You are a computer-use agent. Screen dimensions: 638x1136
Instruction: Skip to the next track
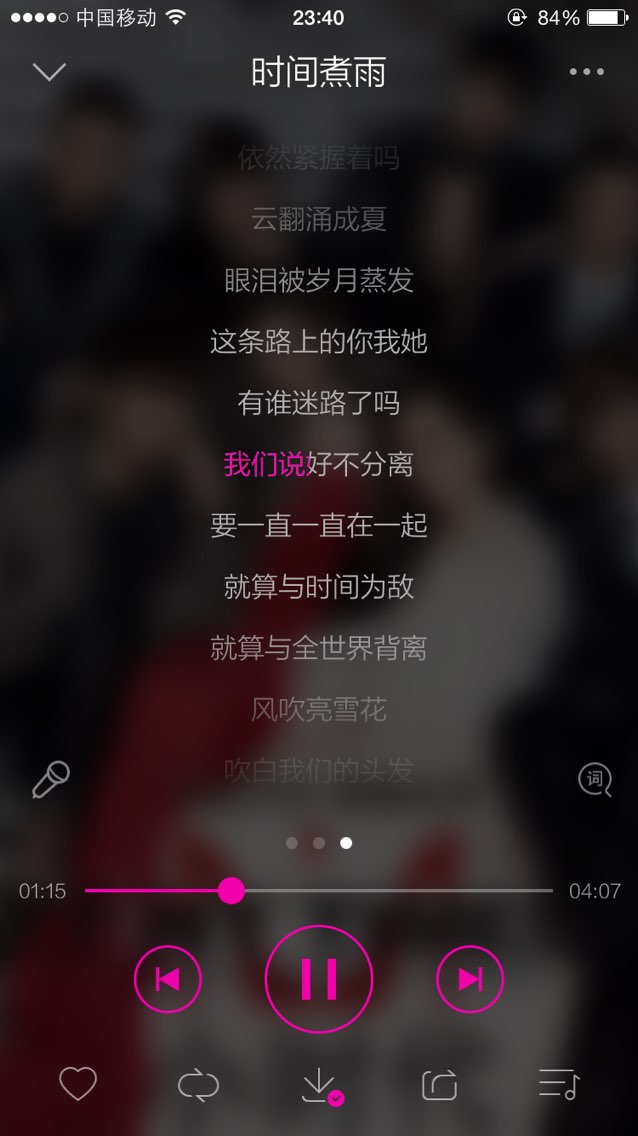coord(470,979)
